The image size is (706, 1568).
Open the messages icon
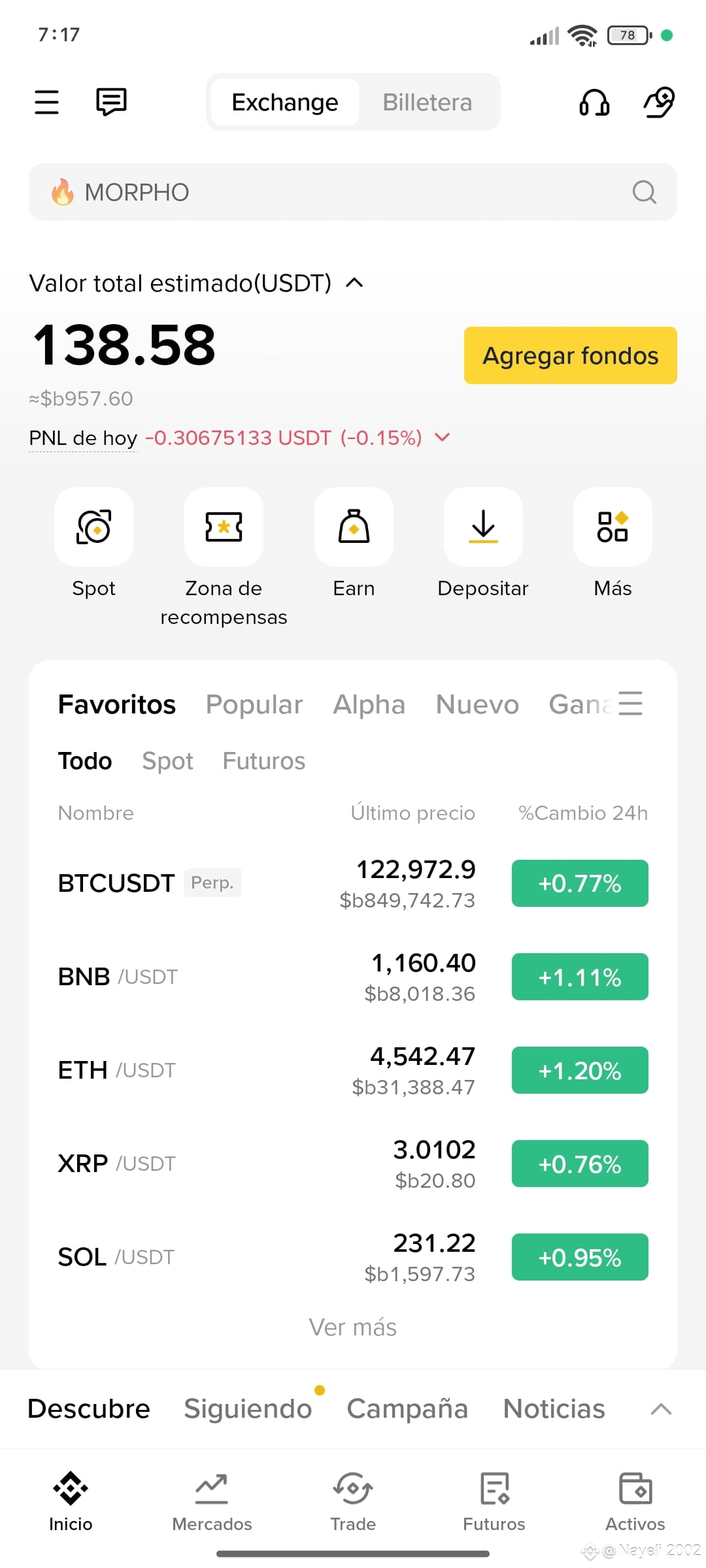pos(111,102)
